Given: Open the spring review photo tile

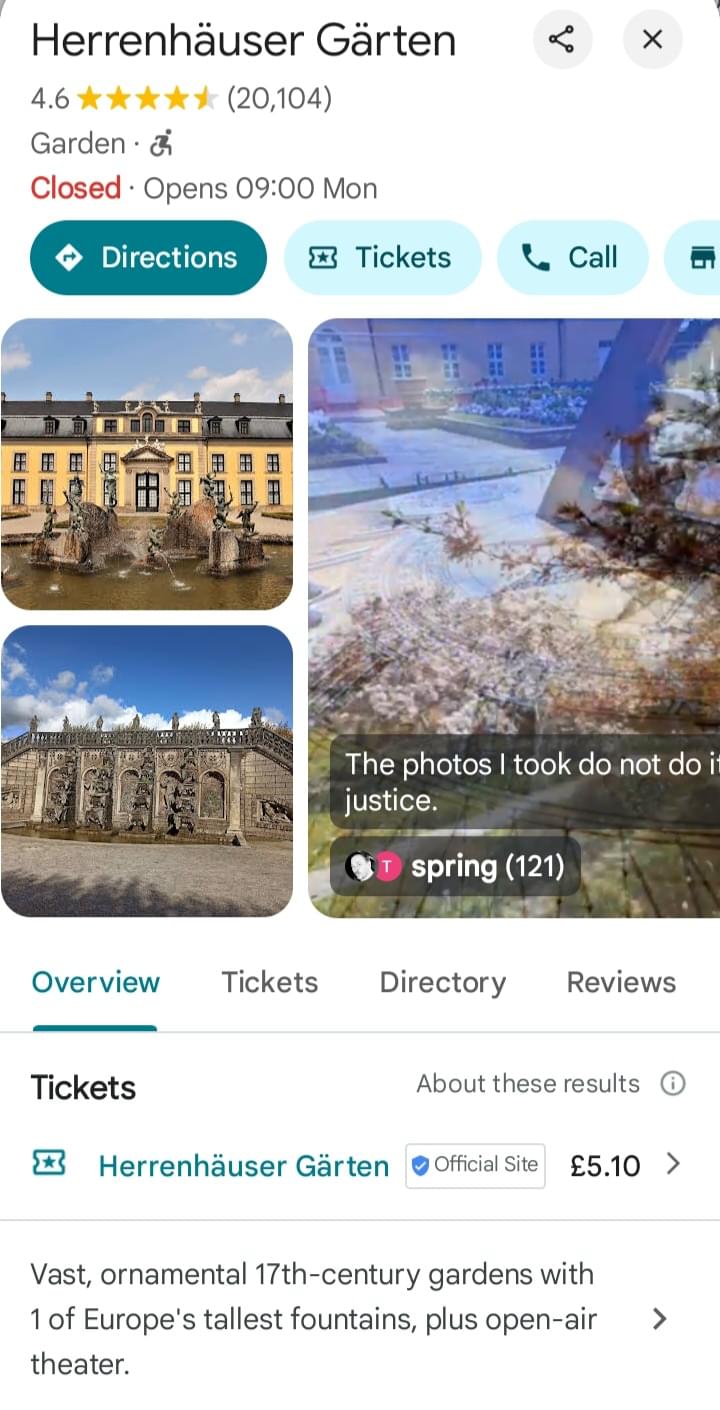Looking at the screenshot, I should [x=514, y=618].
